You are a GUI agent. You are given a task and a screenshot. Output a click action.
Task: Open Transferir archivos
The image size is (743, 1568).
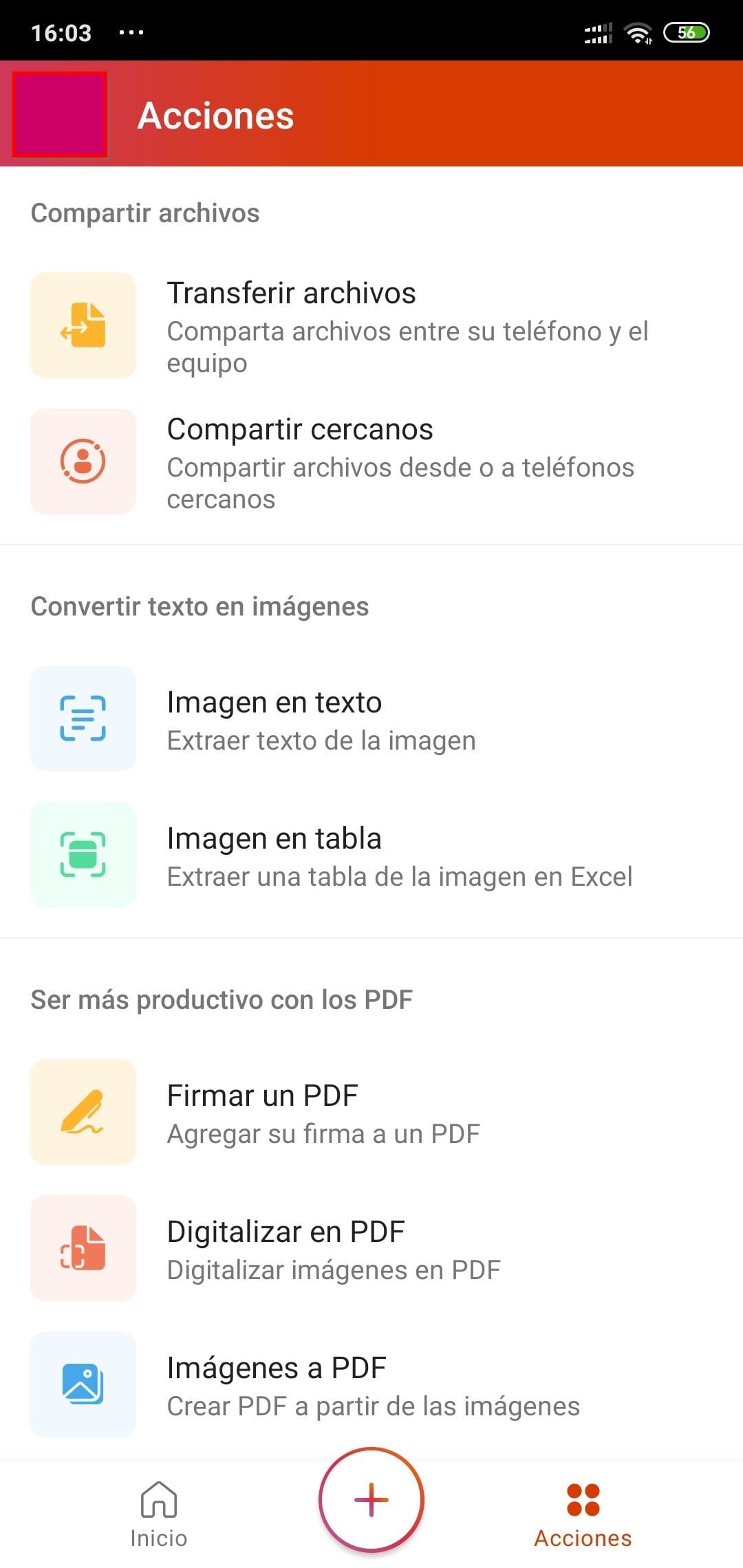tap(371, 325)
